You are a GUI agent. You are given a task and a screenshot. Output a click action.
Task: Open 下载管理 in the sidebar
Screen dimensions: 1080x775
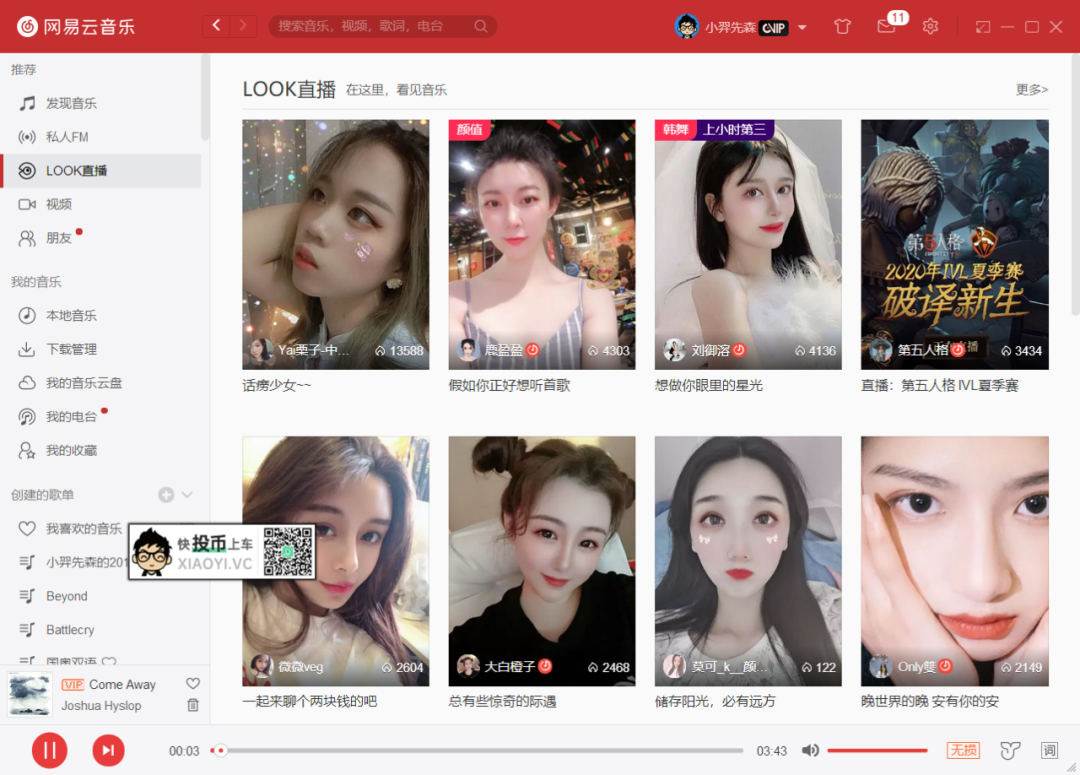coord(71,349)
